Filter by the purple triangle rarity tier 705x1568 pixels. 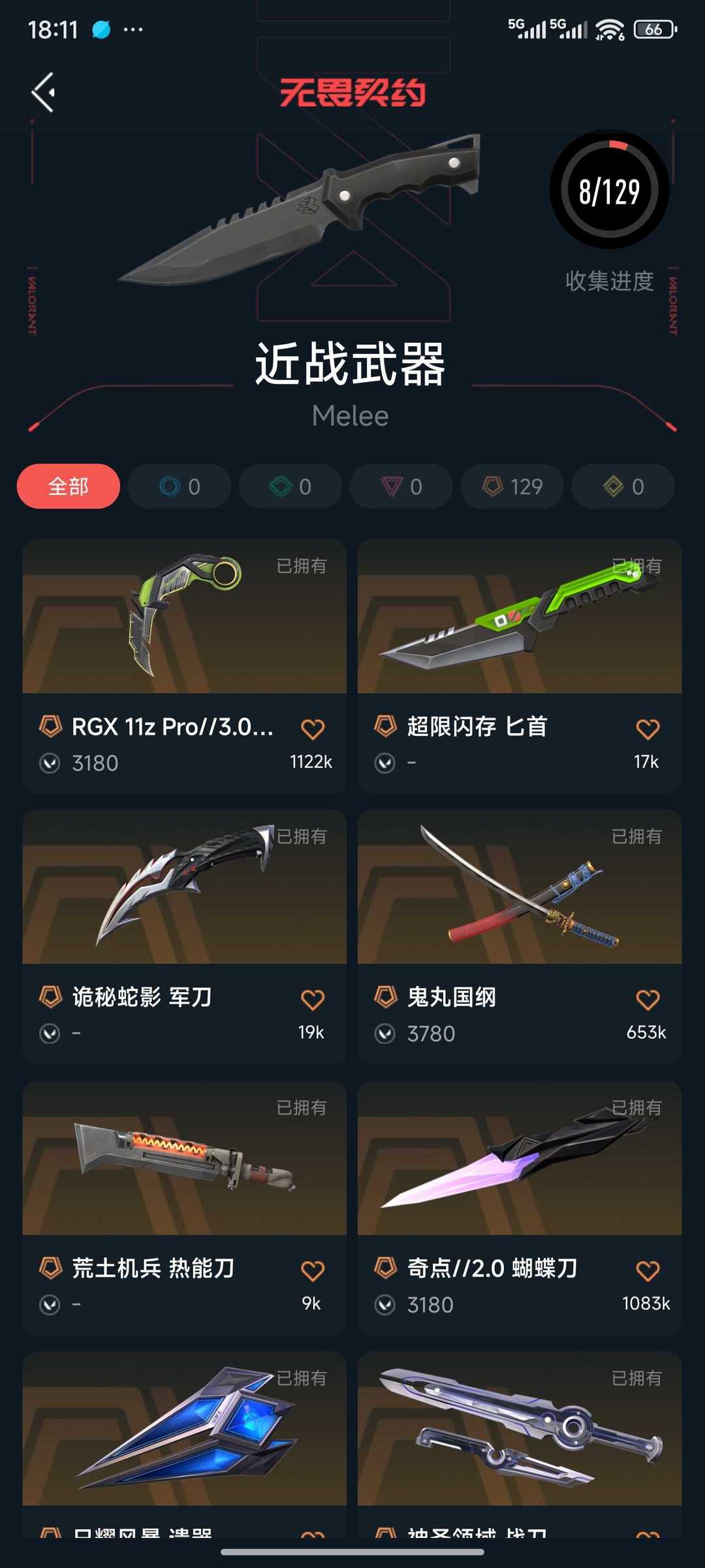coord(401,487)
